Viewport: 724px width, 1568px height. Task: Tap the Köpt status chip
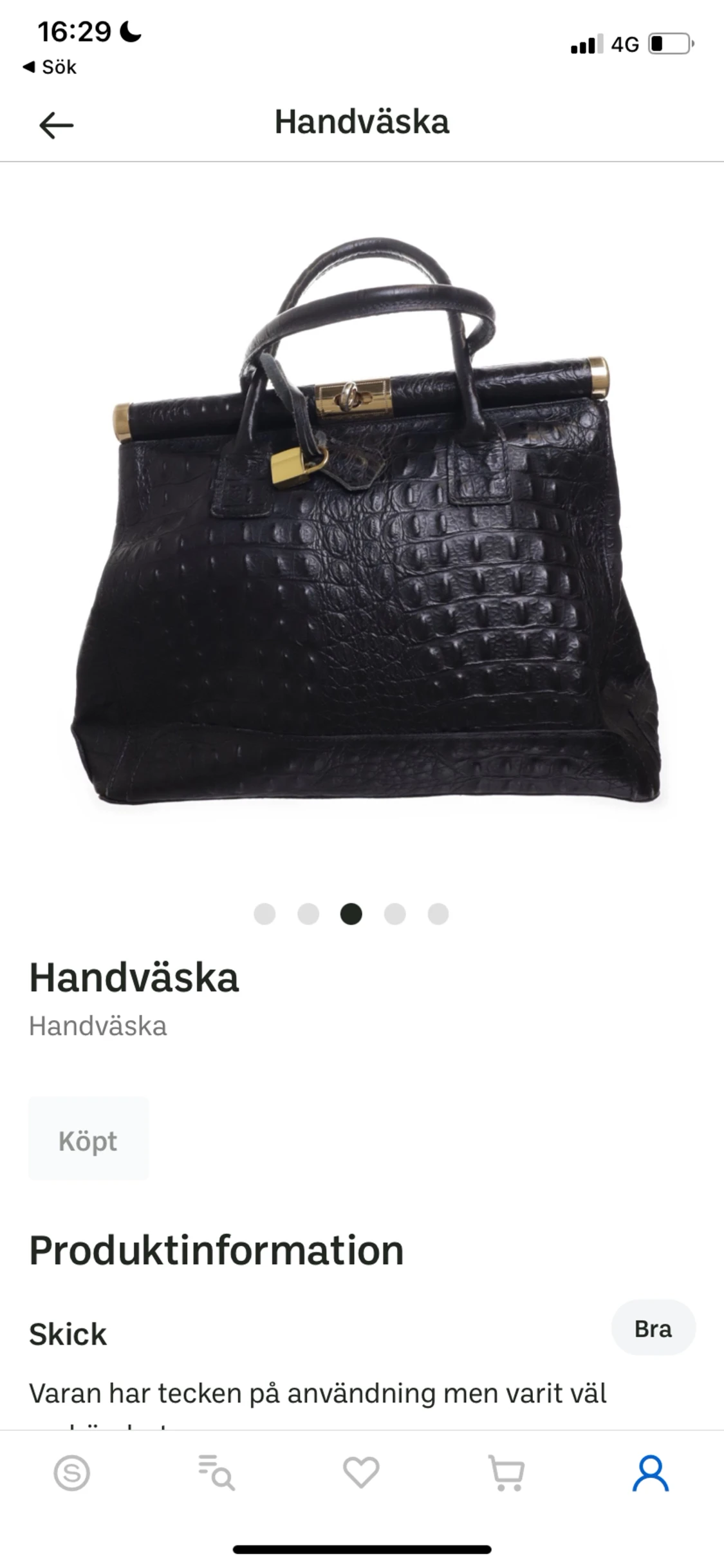(x=88, y=1138)
